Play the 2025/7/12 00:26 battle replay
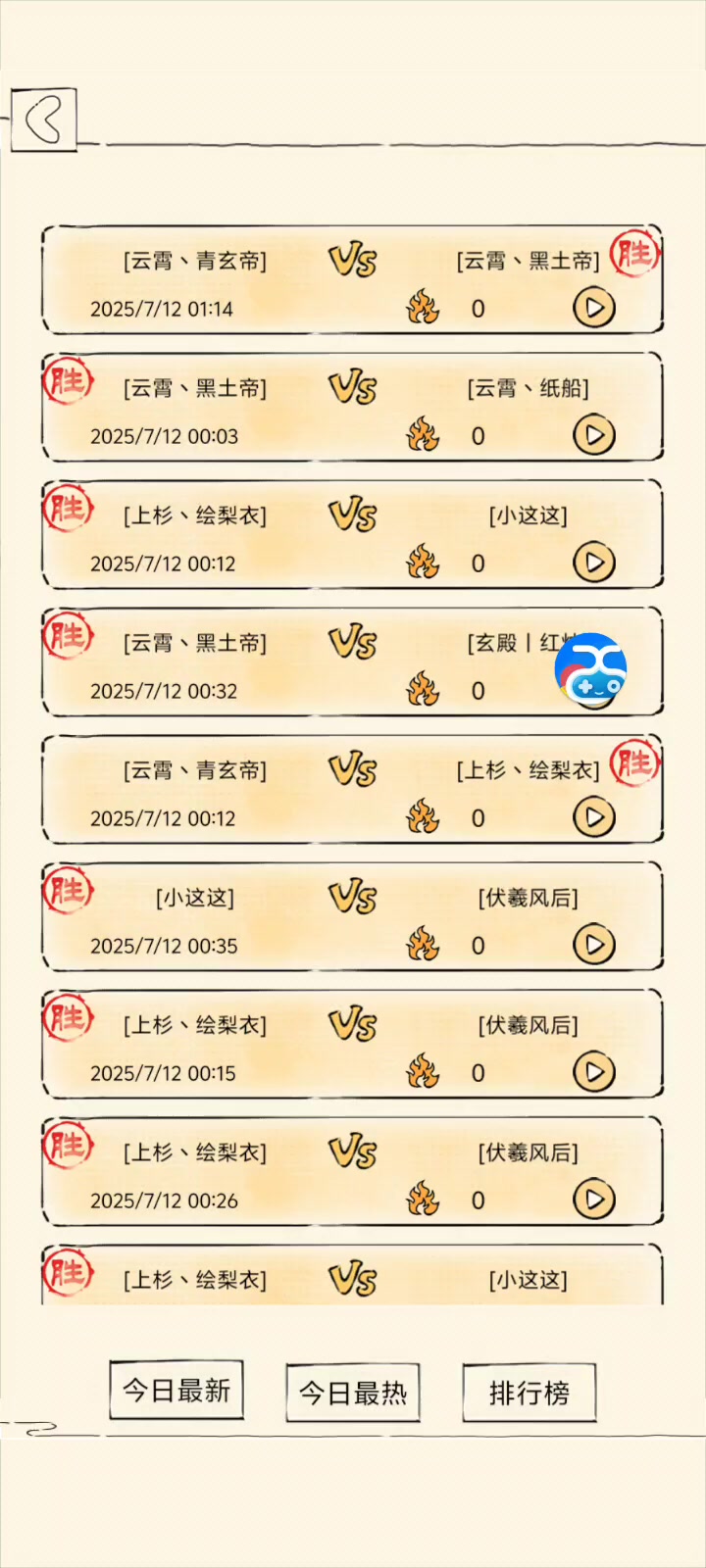This screenshot has width=706, height=1568. tap(594, 1200)
